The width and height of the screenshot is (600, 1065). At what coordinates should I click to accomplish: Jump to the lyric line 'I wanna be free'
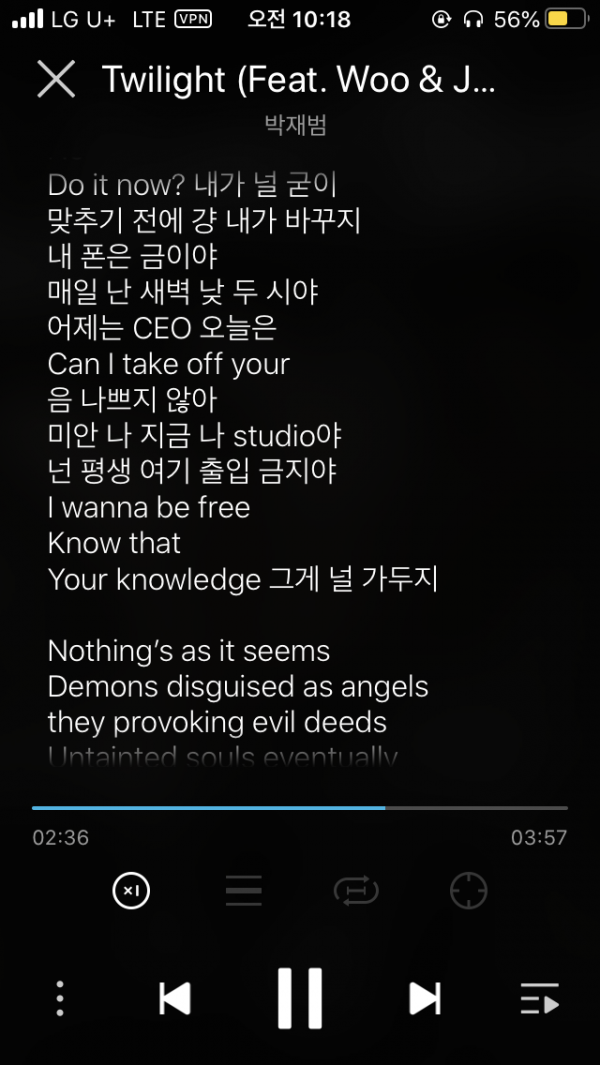click(x=149, y=507)
